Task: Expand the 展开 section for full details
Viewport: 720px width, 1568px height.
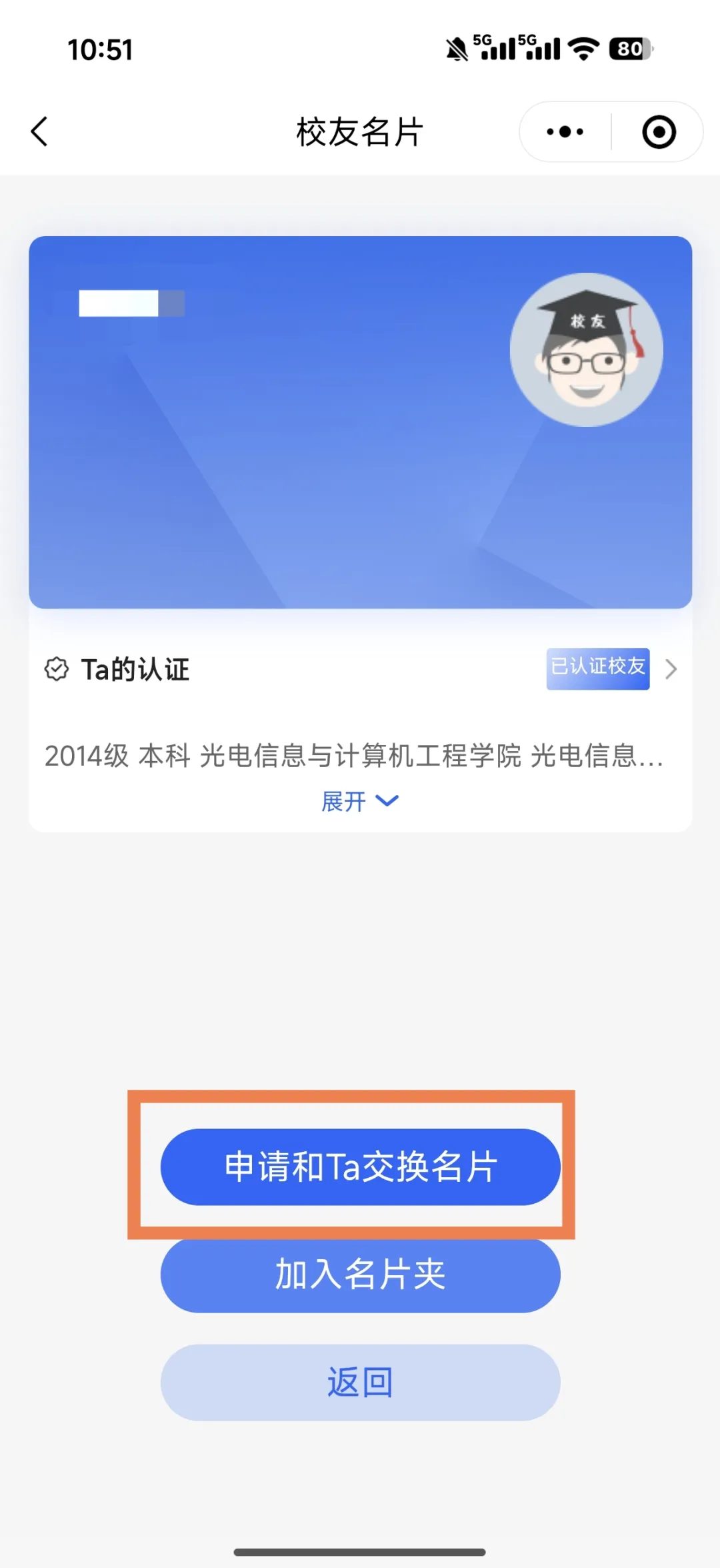Action: [x=343, y=801]
